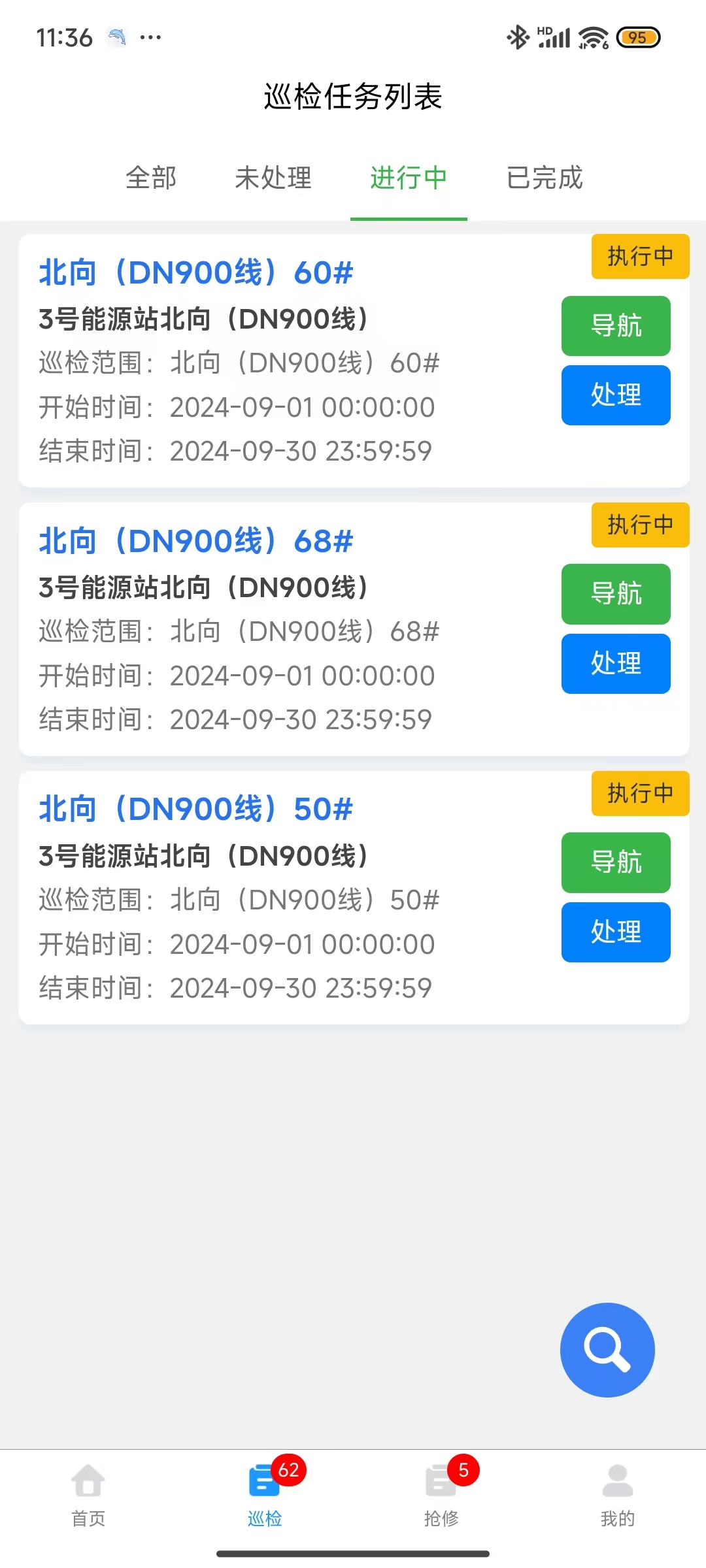This screenshot has width=706, height=1568.
Task: Select the 进行中 tab
Action: point(409,178)
